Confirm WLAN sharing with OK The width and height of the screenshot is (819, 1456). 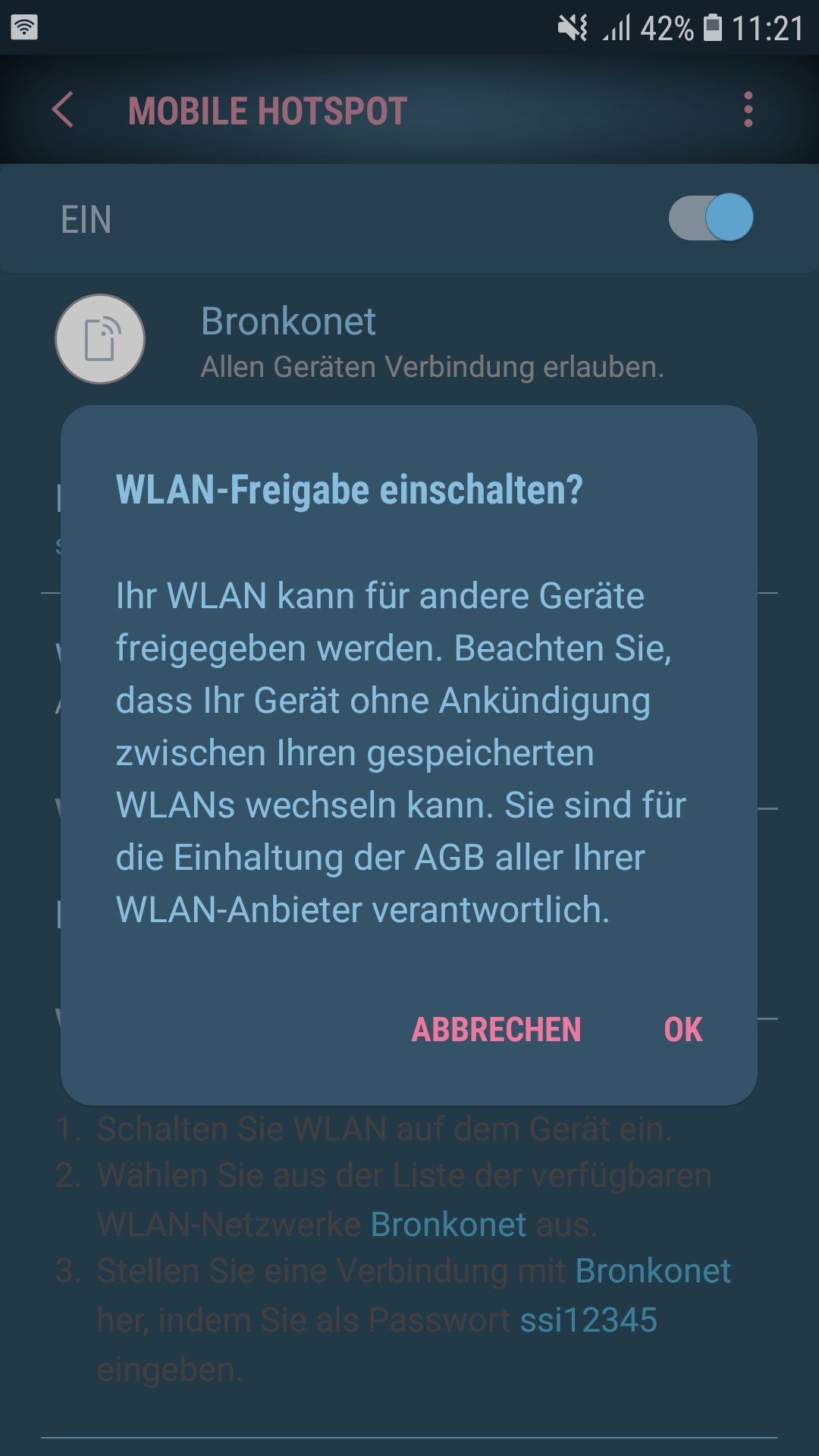(x=683, y=1030)
